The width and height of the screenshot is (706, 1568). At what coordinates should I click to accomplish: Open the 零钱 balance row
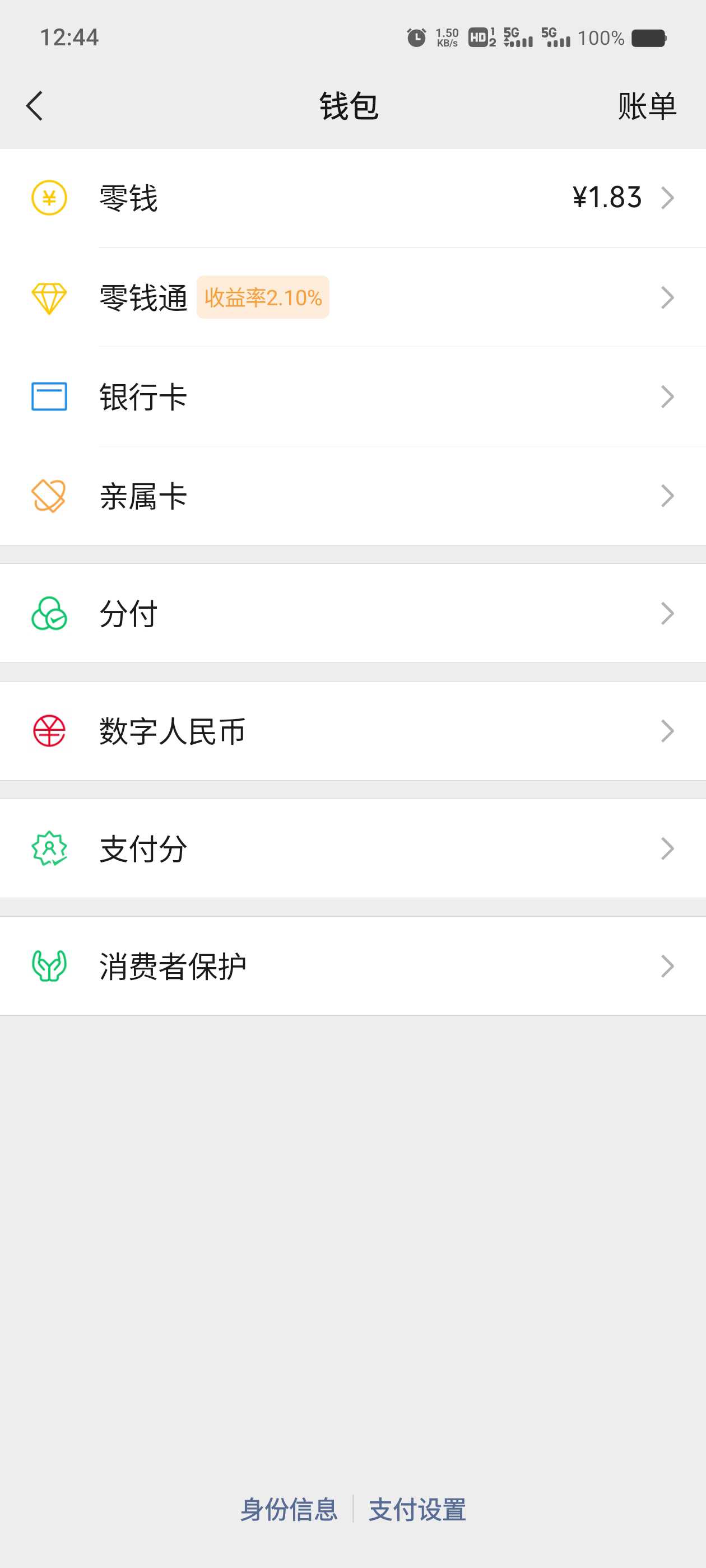354,198
